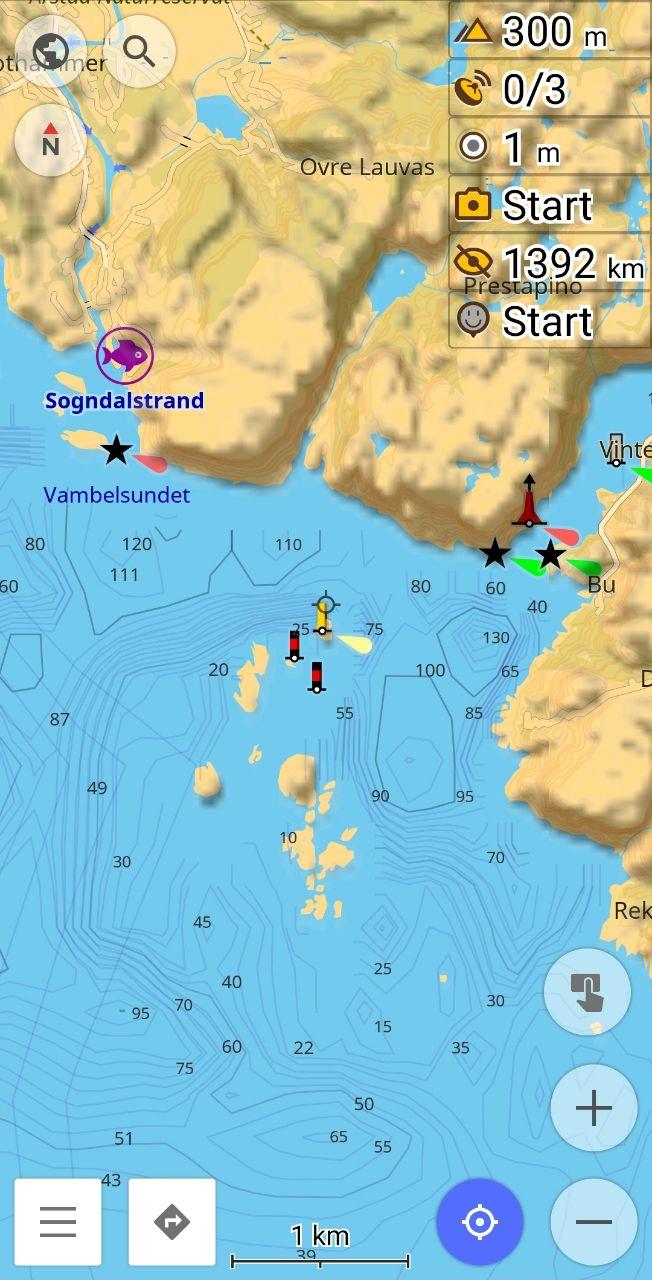Tap the 1392 km distance widget
652x1280 pixels.
click(550, 263)
